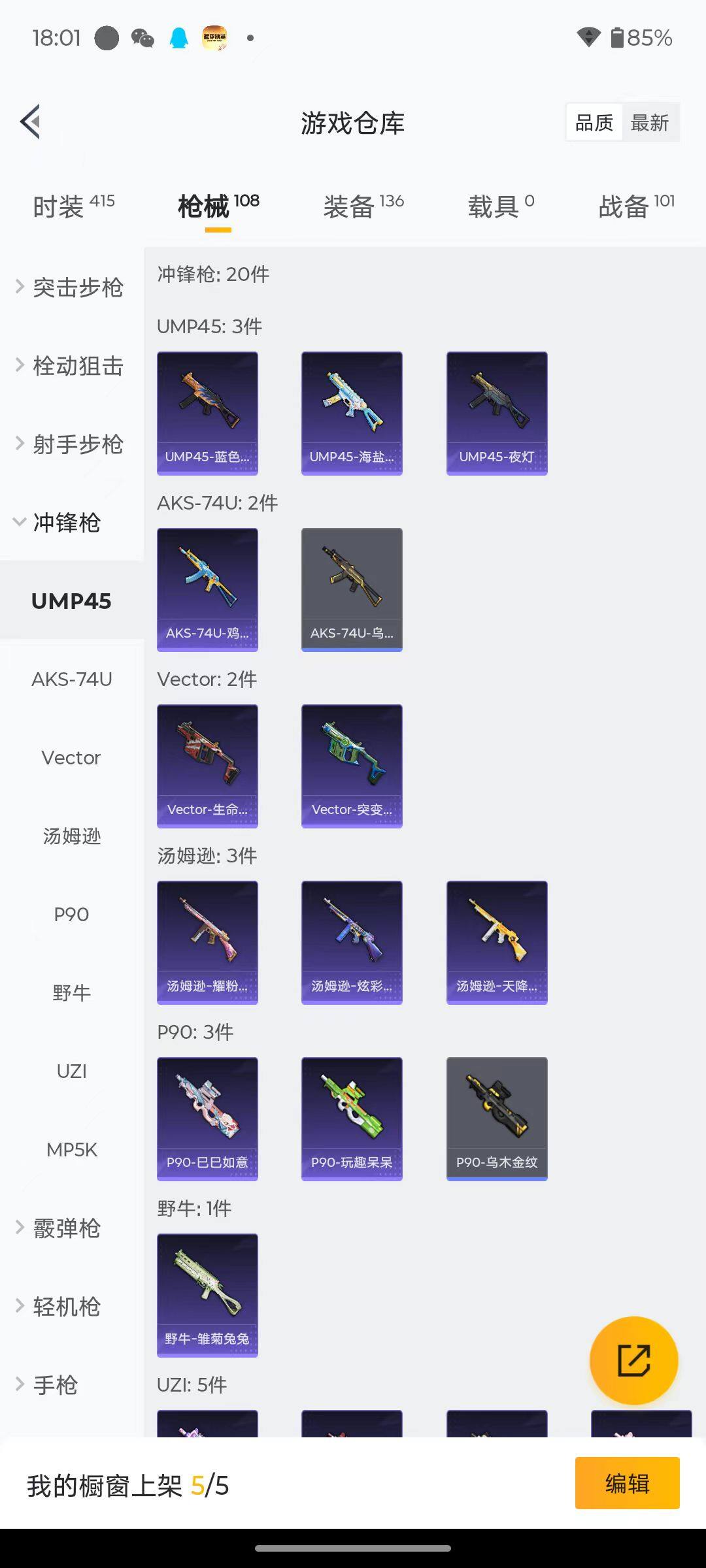
Task: Open the P90-玩趣呆呆 skin tile
Action: click(352, 1119)
